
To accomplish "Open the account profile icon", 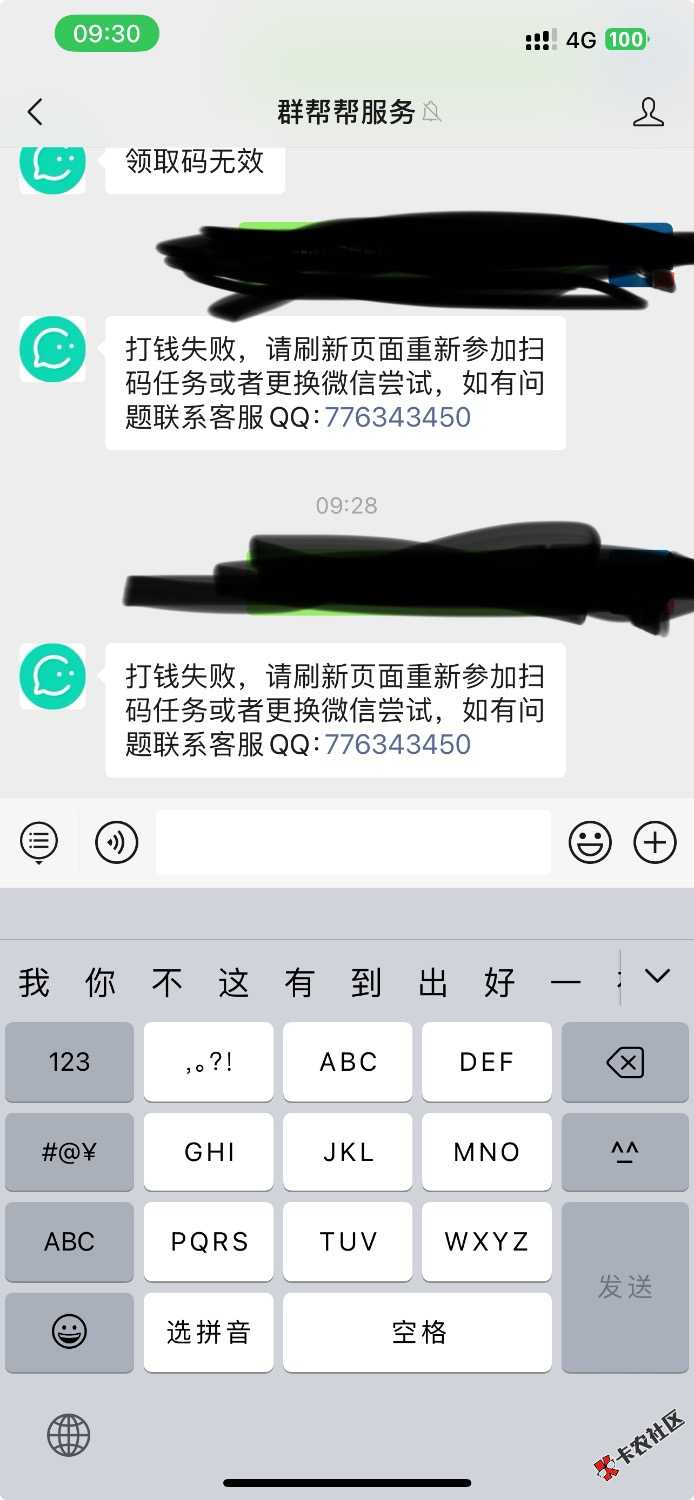I will pos(648,112).
